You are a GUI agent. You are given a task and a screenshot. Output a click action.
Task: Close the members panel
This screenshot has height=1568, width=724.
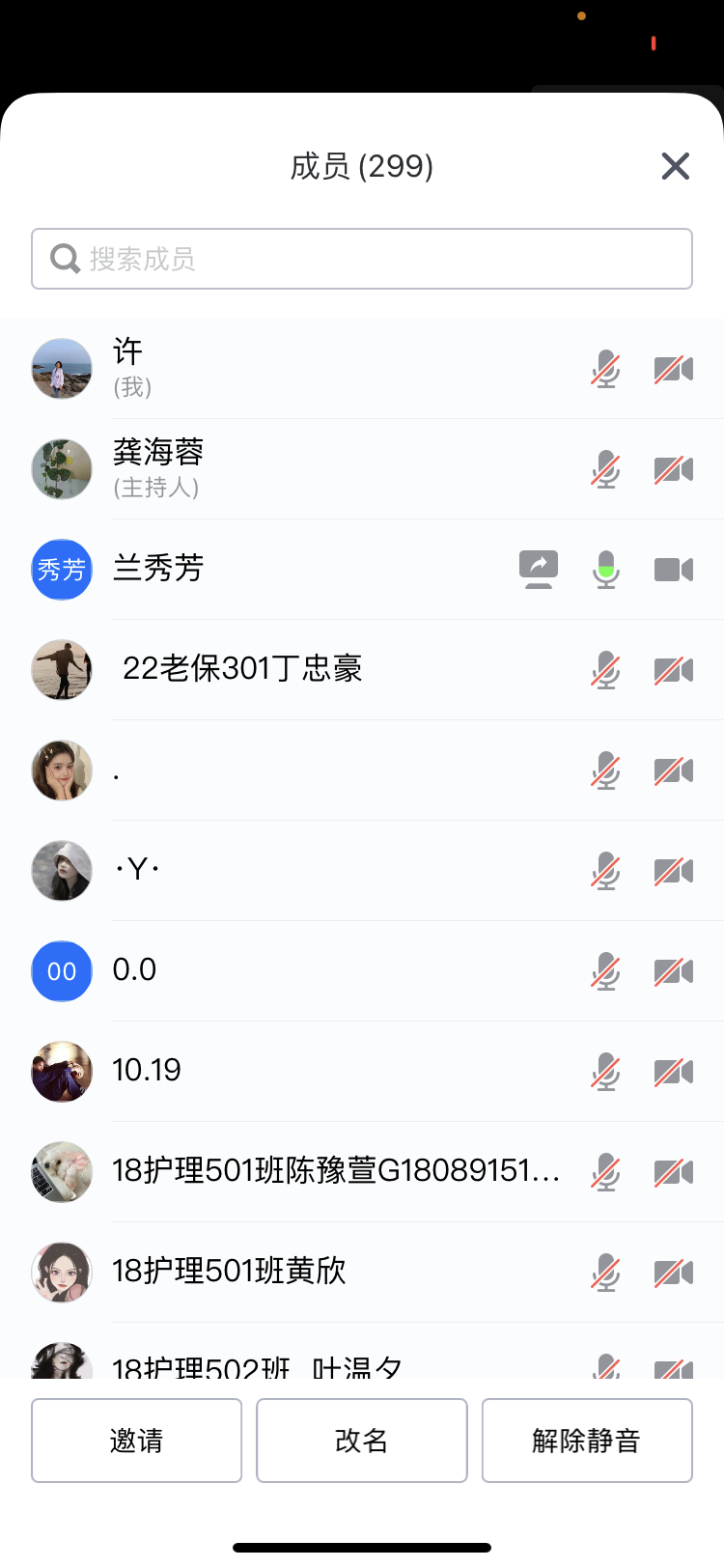675,166
